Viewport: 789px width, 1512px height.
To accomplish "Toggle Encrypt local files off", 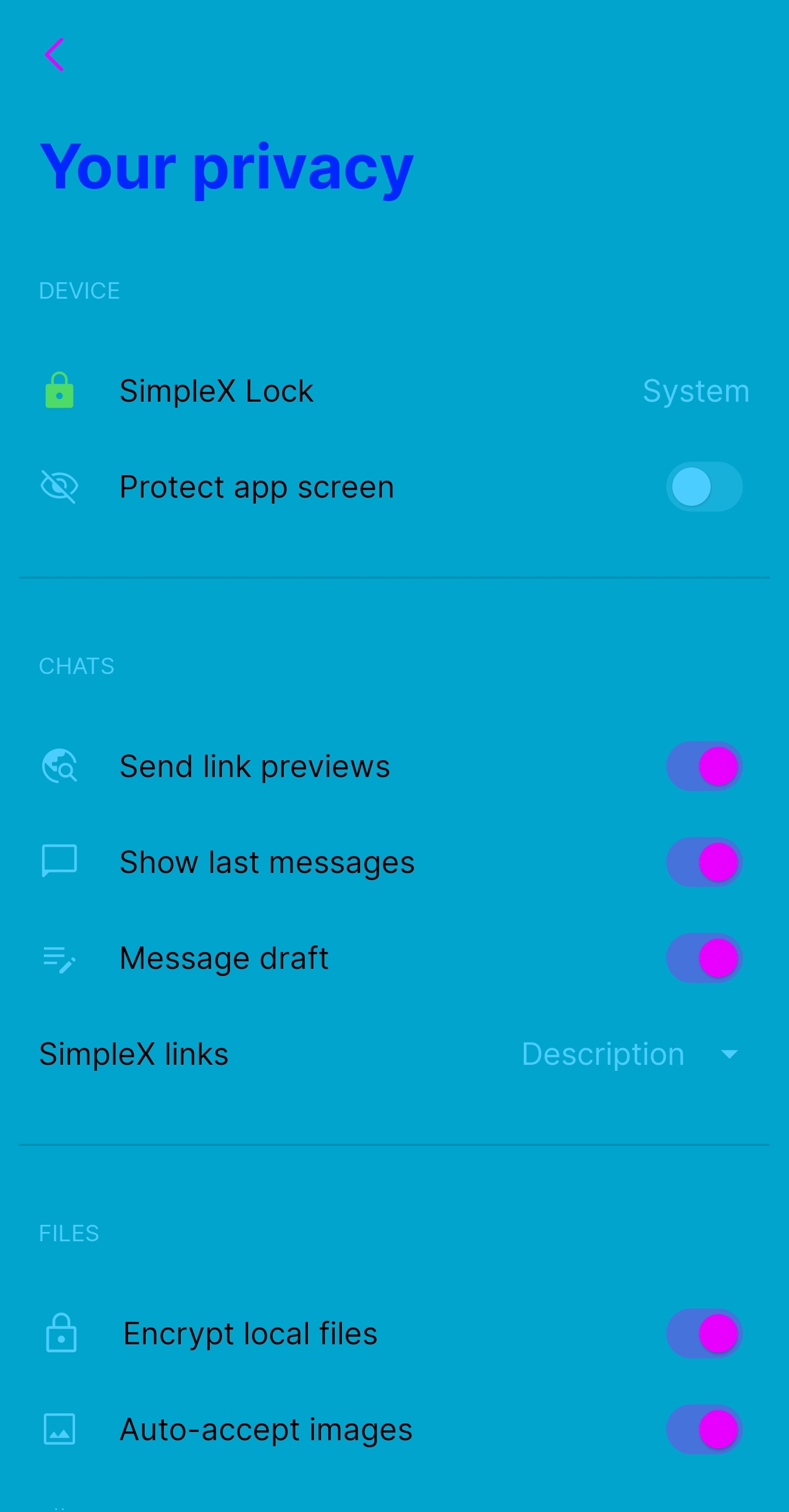I will coord(704,1333).
